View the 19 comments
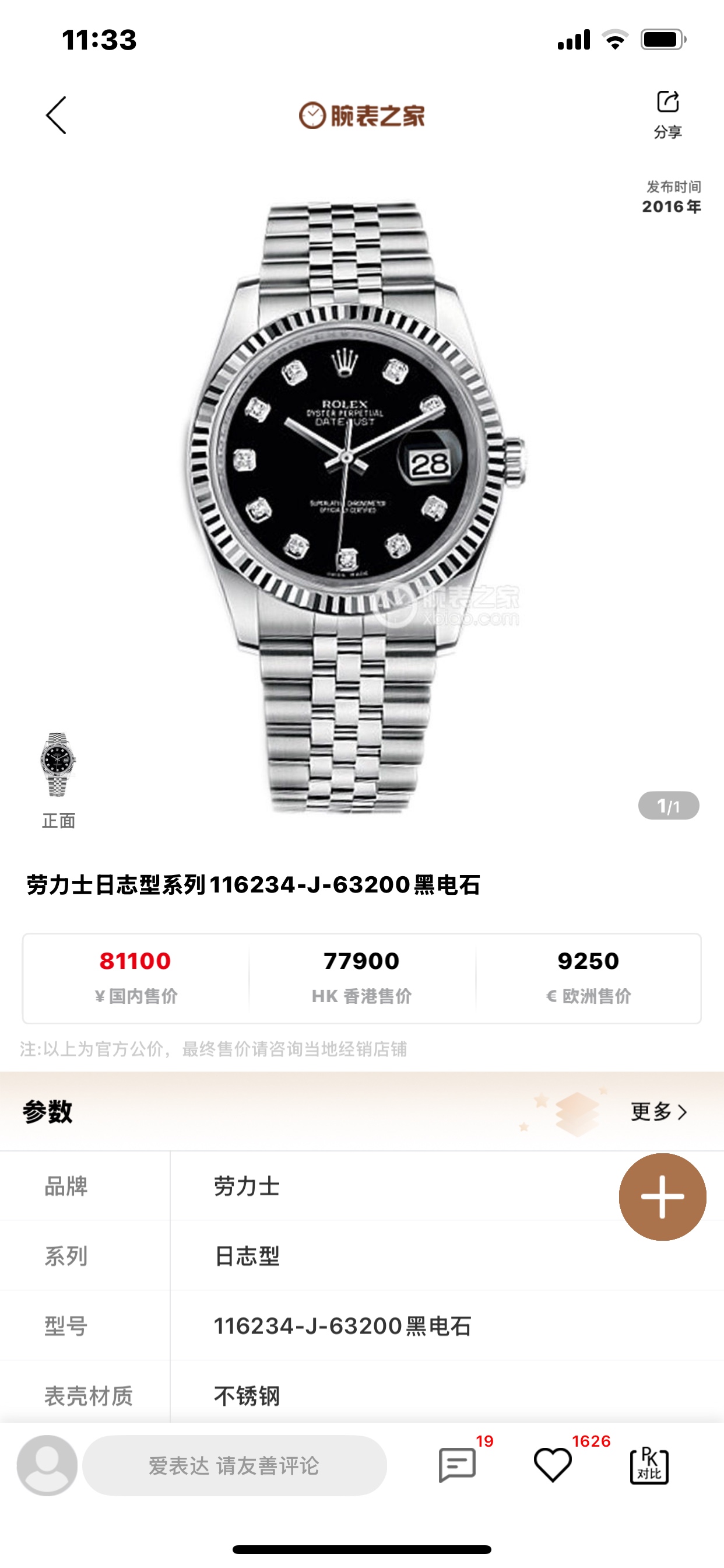 coord(458,1465)
